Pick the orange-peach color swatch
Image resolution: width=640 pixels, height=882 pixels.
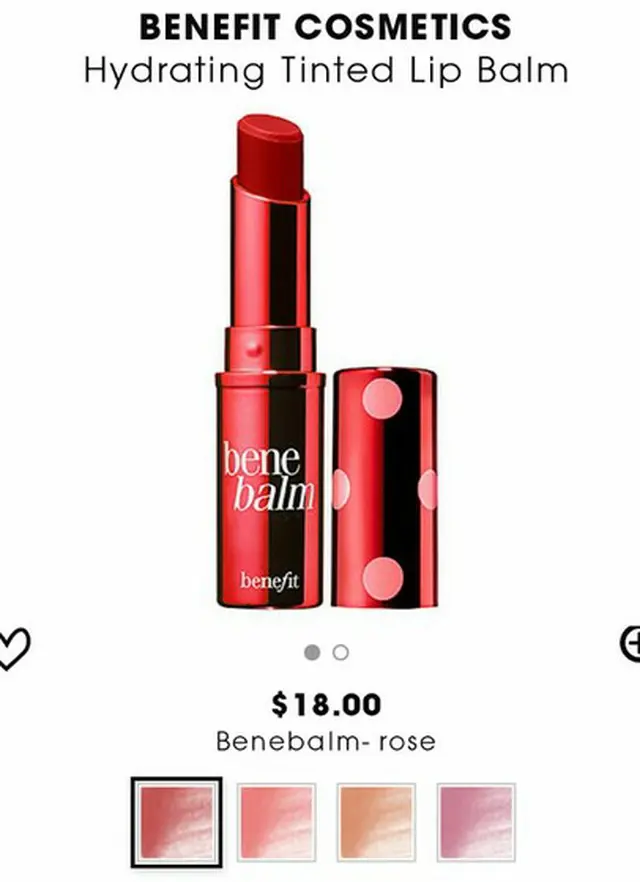click(376, 821)
